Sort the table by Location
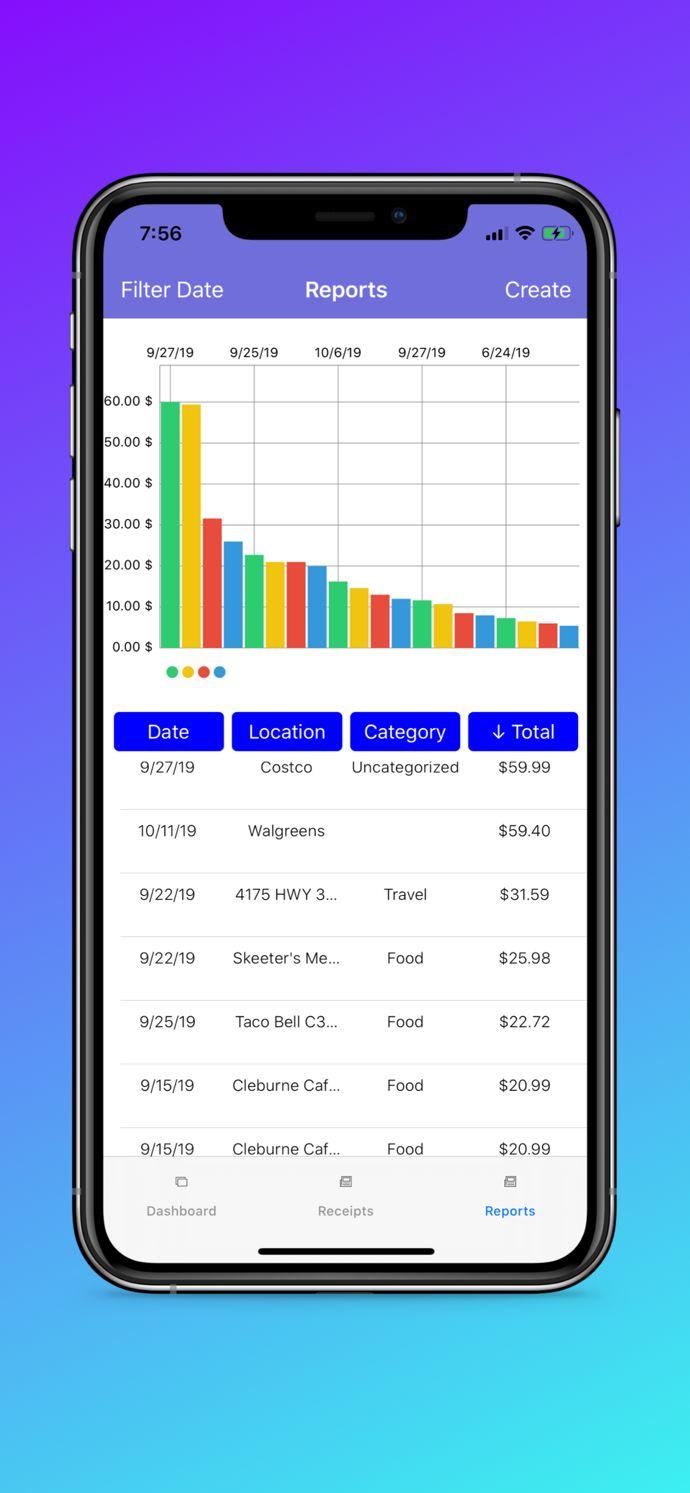The height and width of the screenshot is (1493, 690). pyautogui.click(x=286, y=732)
